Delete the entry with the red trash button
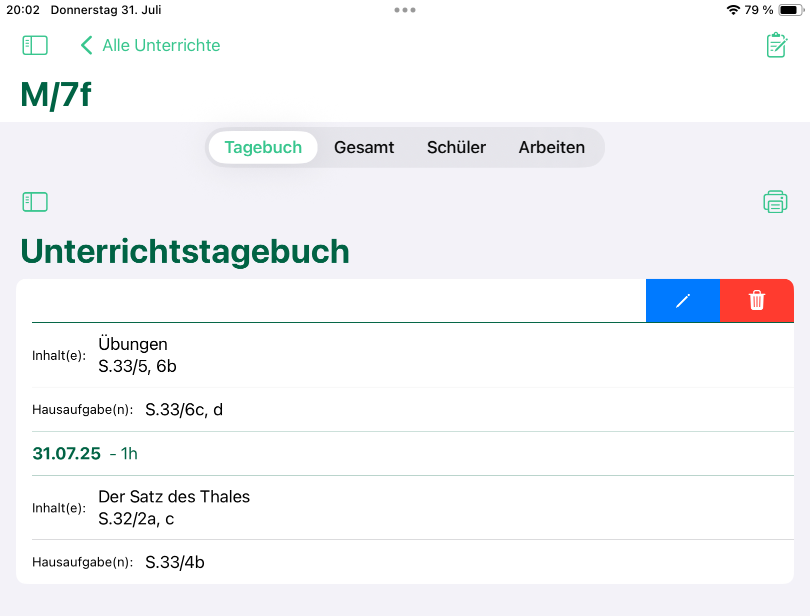 (x=757, y=300)
